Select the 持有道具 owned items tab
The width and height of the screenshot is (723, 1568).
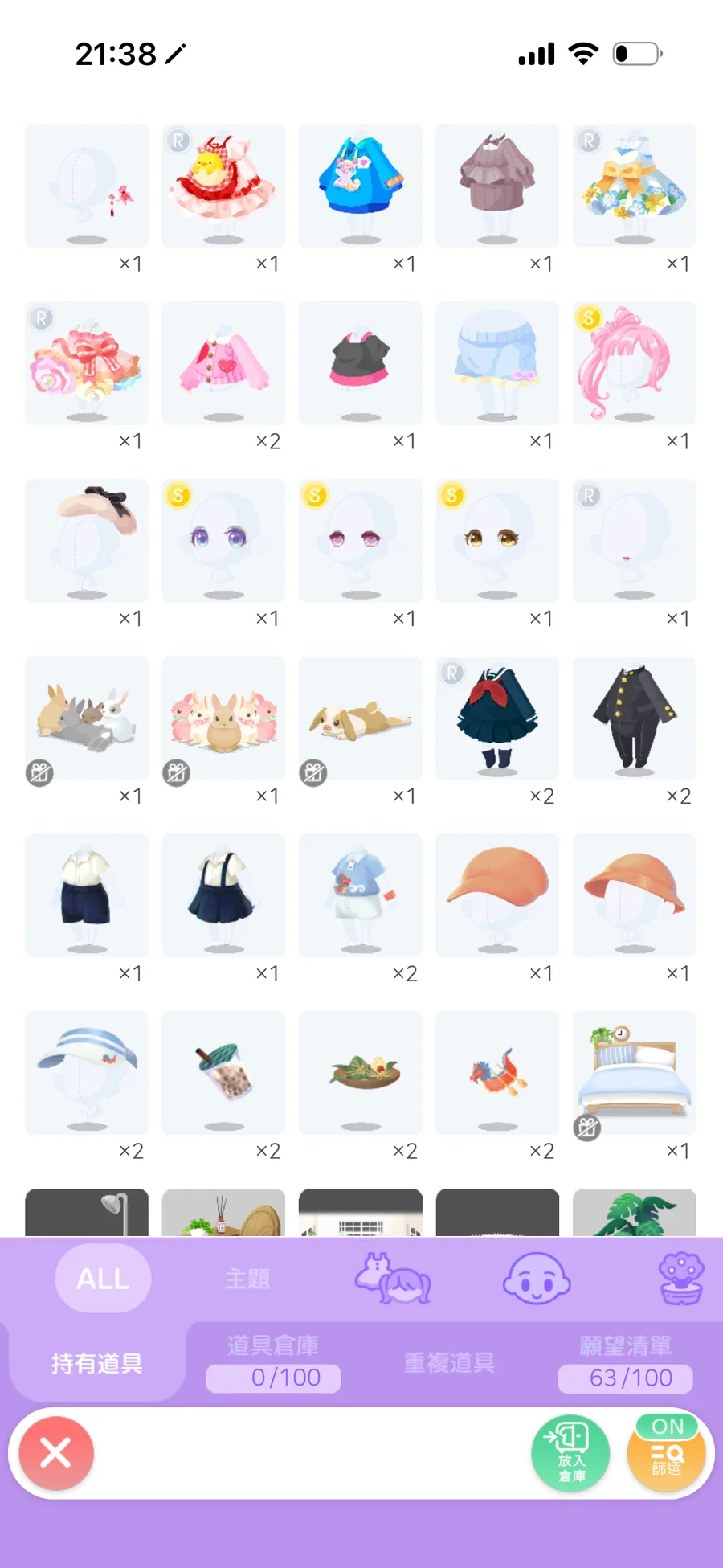(97, 1362)
